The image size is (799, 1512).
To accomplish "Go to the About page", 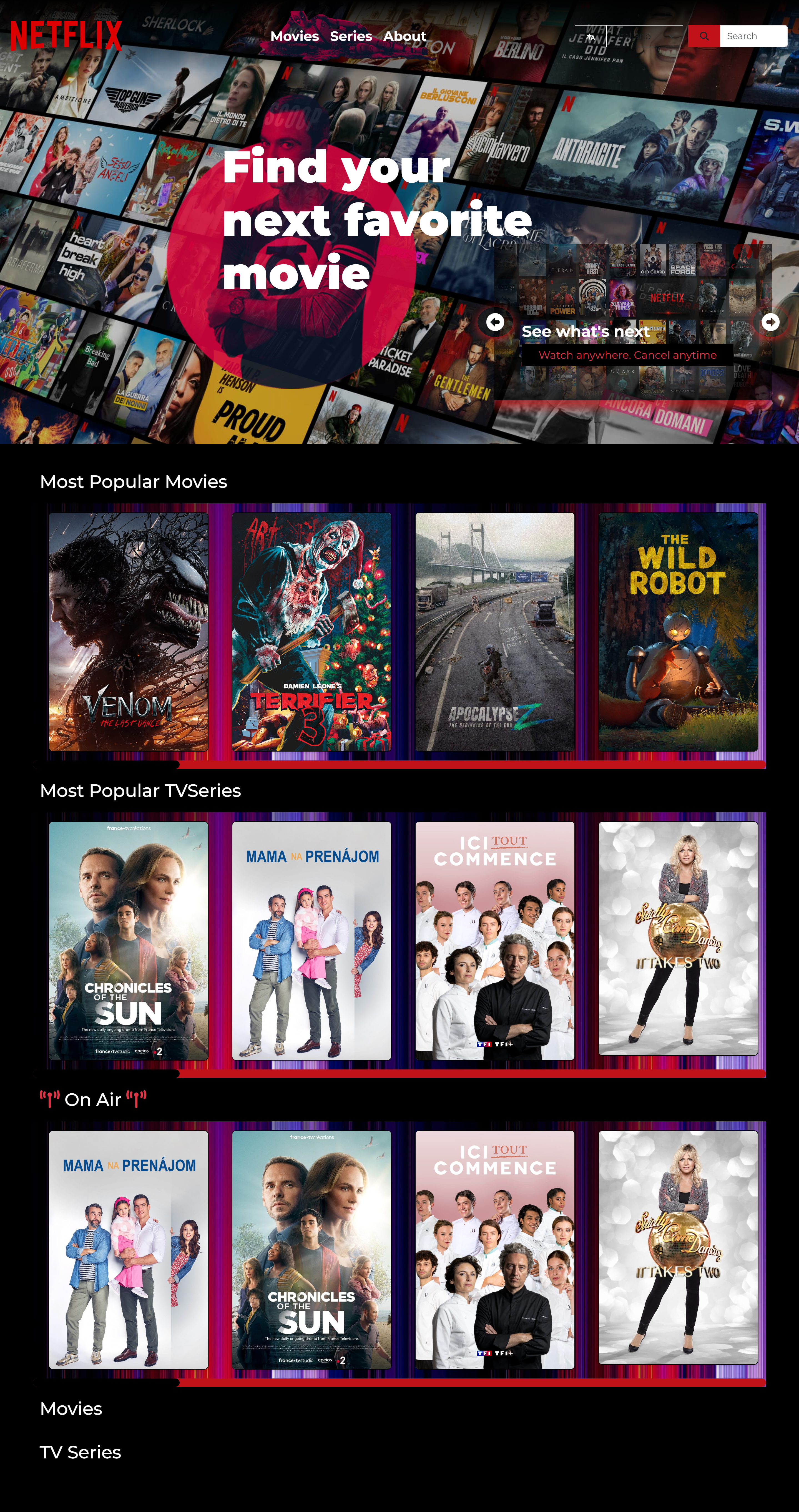I will (x=404, y=36).
